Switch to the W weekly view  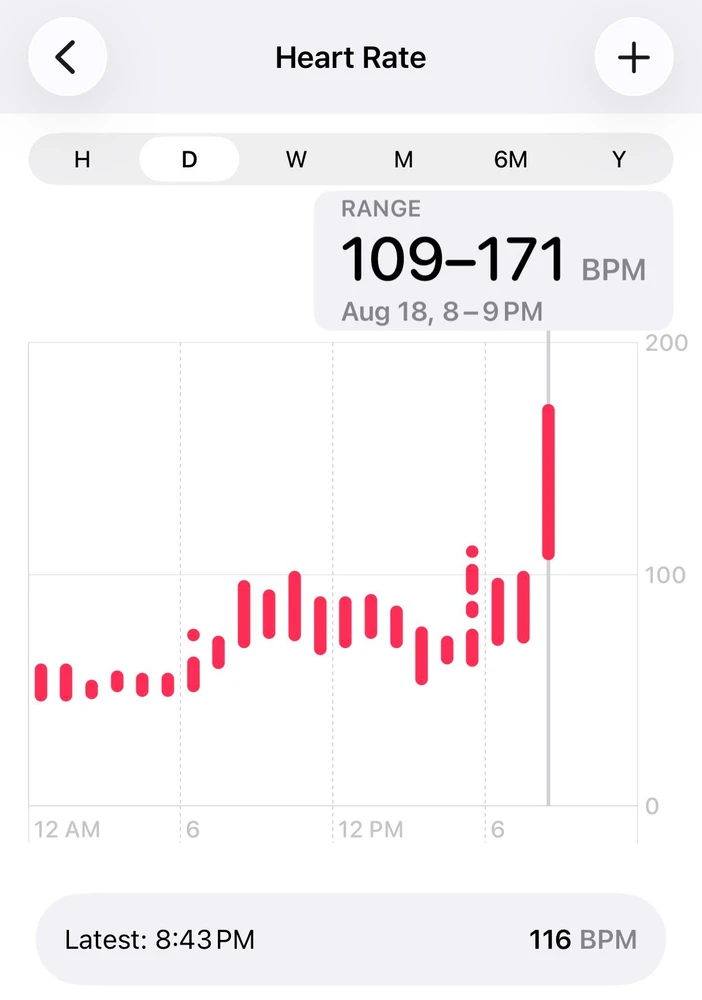point(296,159)
